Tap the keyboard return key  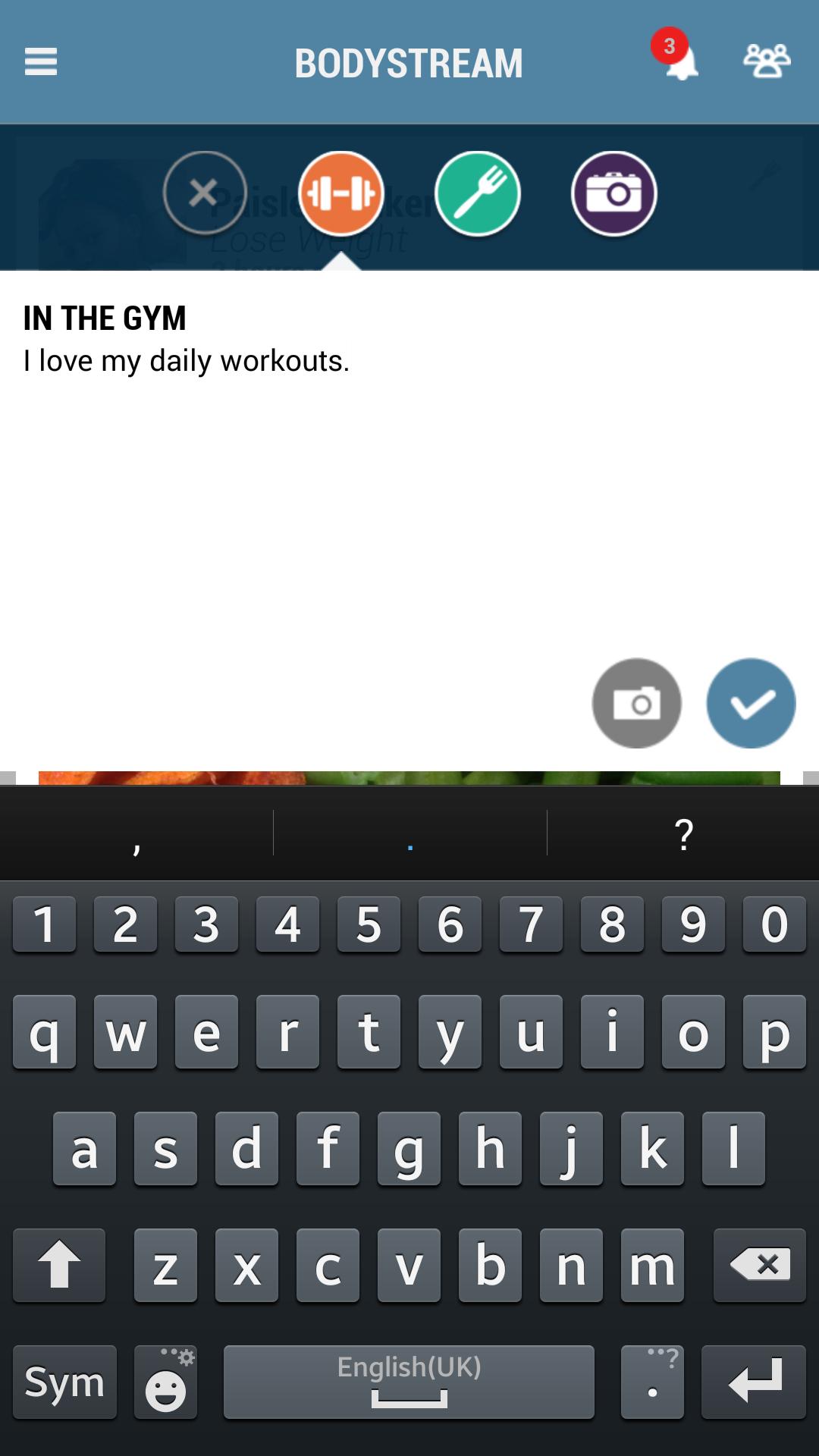point(753,1382)
